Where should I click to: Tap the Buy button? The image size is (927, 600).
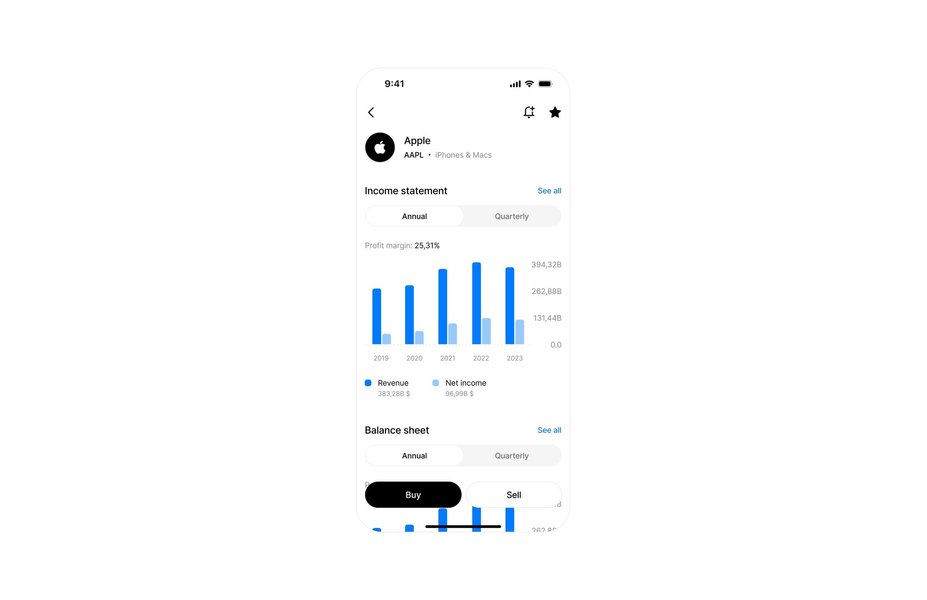(413, 495)
